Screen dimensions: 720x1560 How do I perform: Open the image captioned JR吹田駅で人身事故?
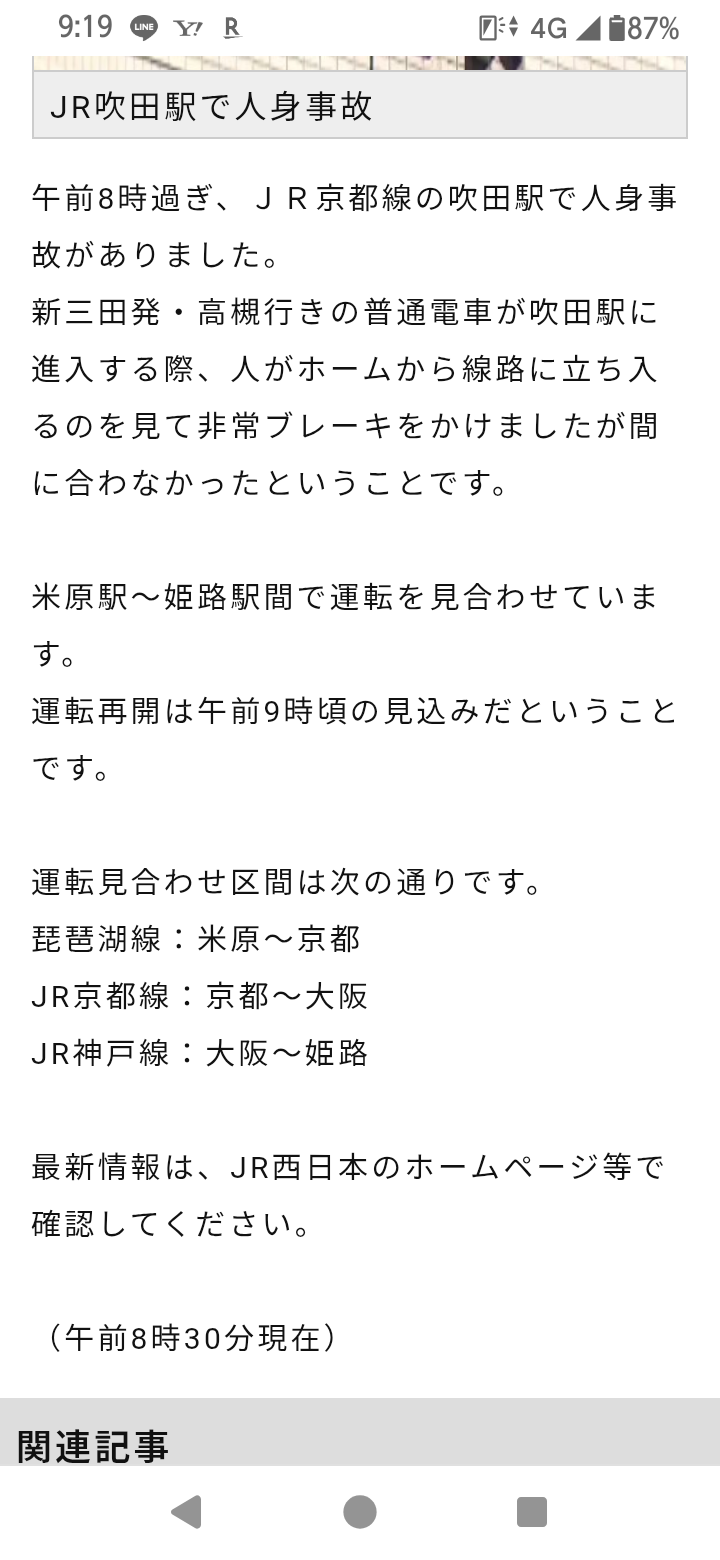pyautogui.click(x=360, y=63)
